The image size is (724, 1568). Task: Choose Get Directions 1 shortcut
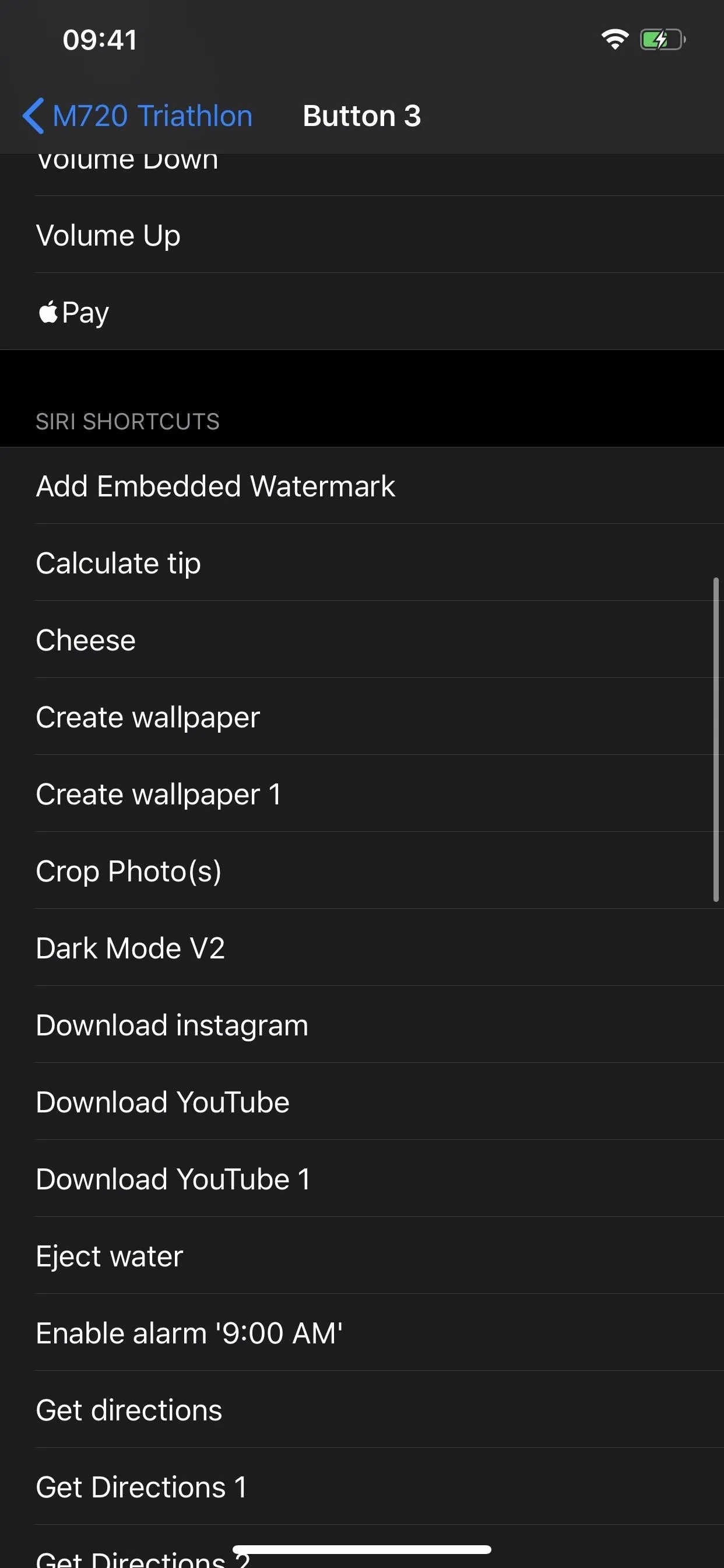(362, 1486)
